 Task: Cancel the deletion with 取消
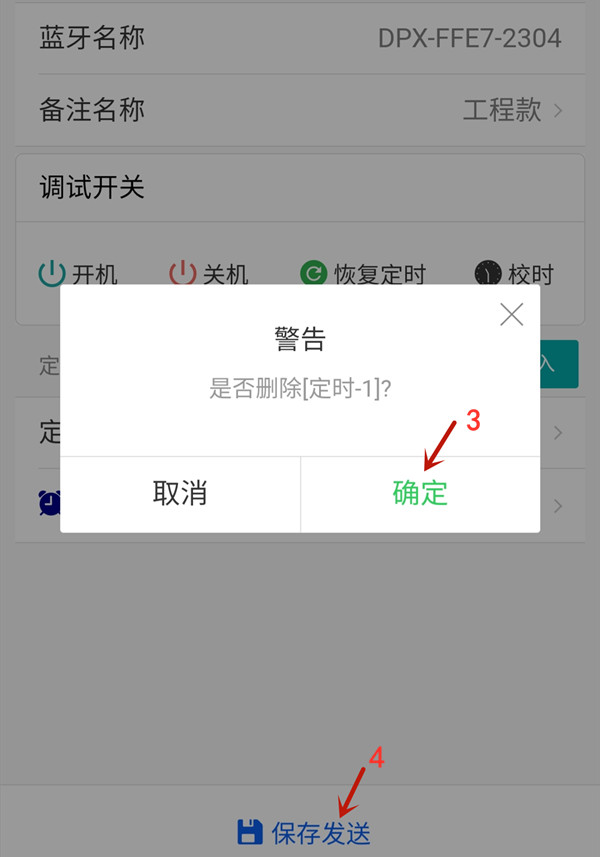(180, 493)
